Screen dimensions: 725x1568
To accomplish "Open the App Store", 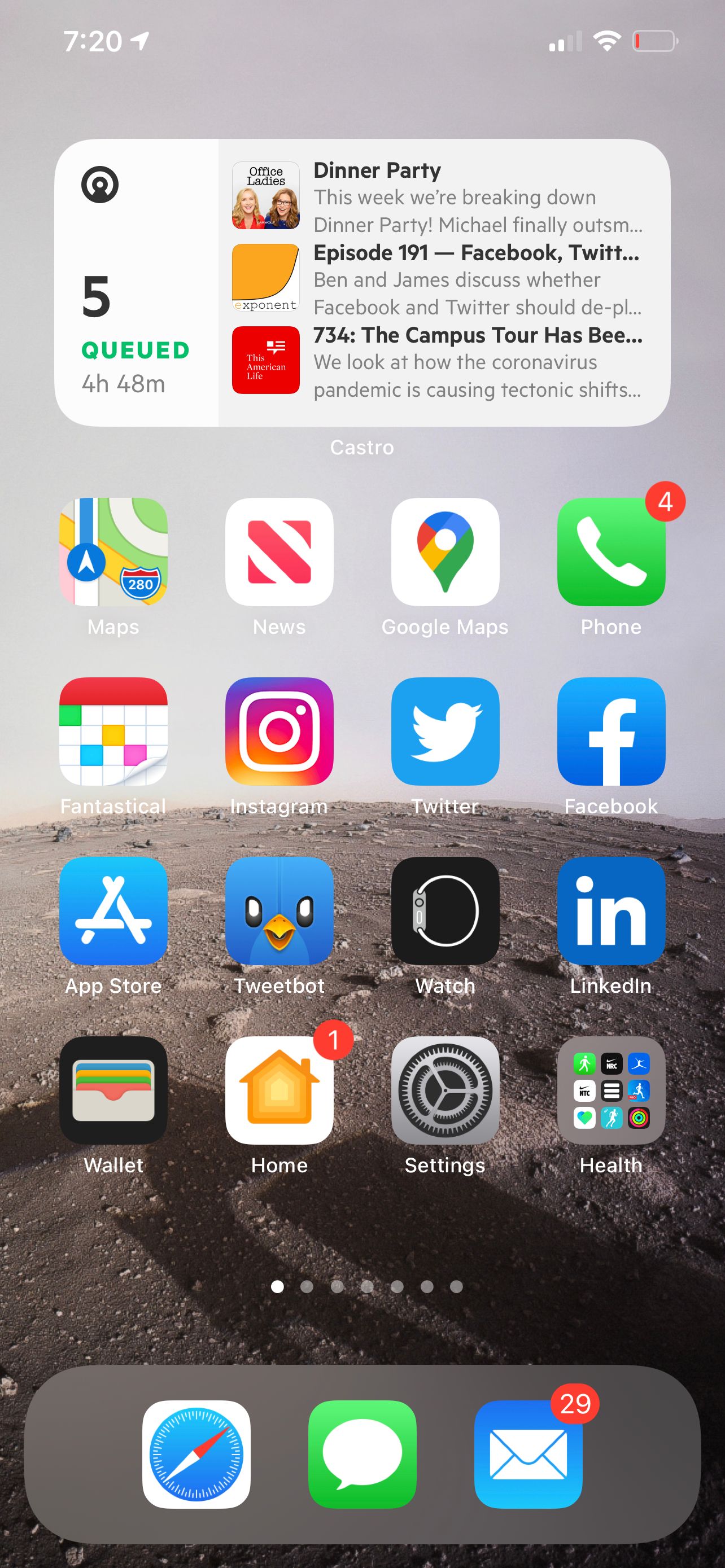I will [x=113, y=910].
